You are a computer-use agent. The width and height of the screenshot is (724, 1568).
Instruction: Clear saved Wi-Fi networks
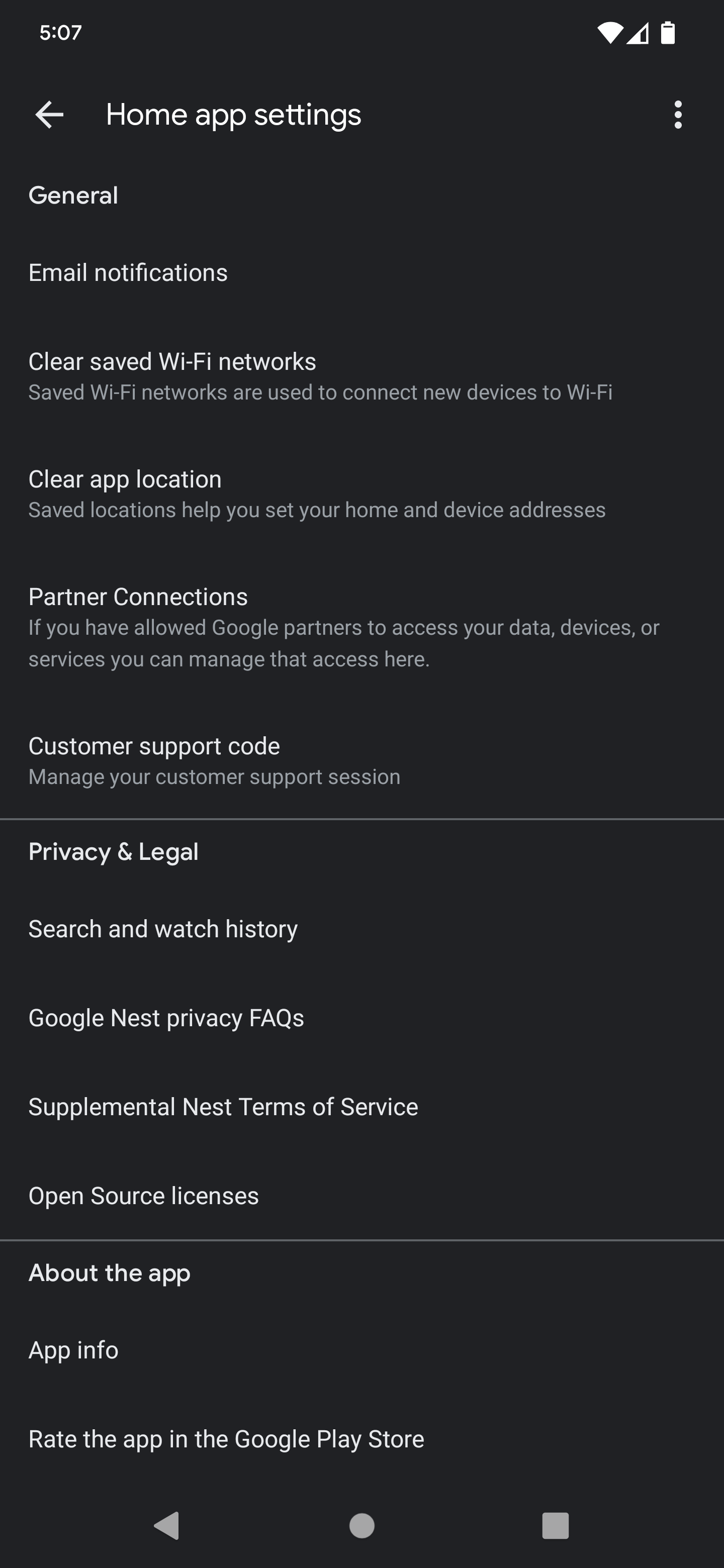pyautogui.click(x=172, y=361)
